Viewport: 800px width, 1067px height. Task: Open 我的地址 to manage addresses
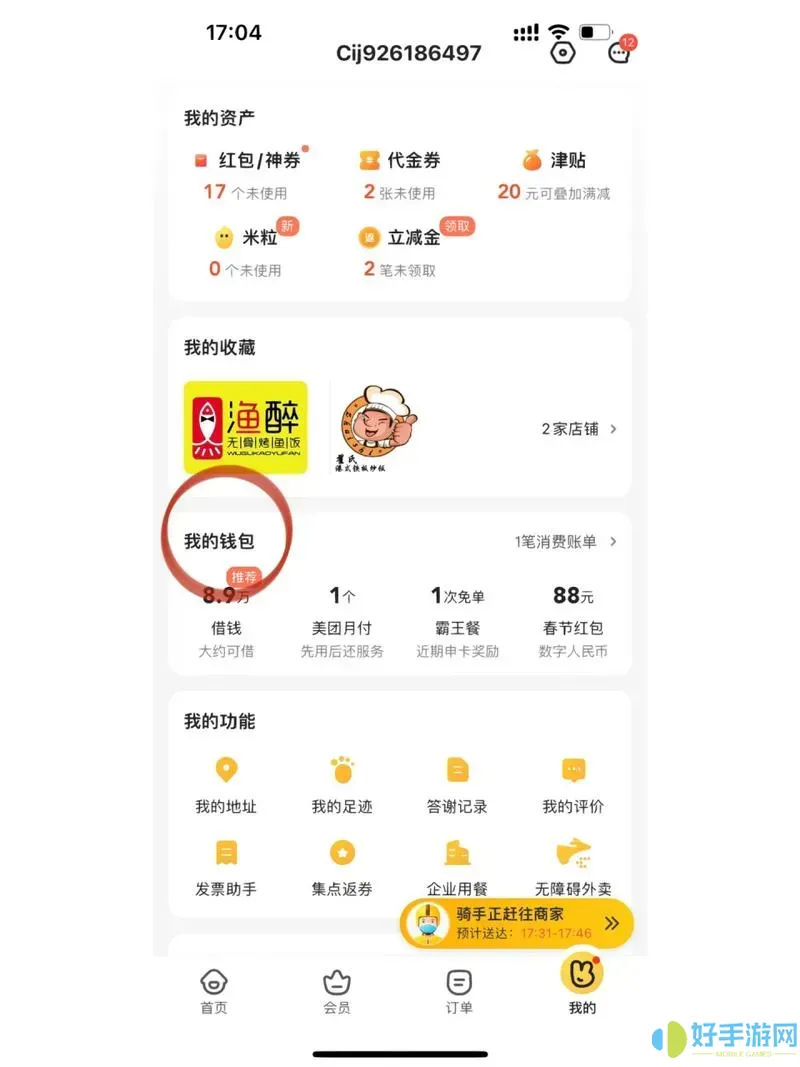click(226, 783)
